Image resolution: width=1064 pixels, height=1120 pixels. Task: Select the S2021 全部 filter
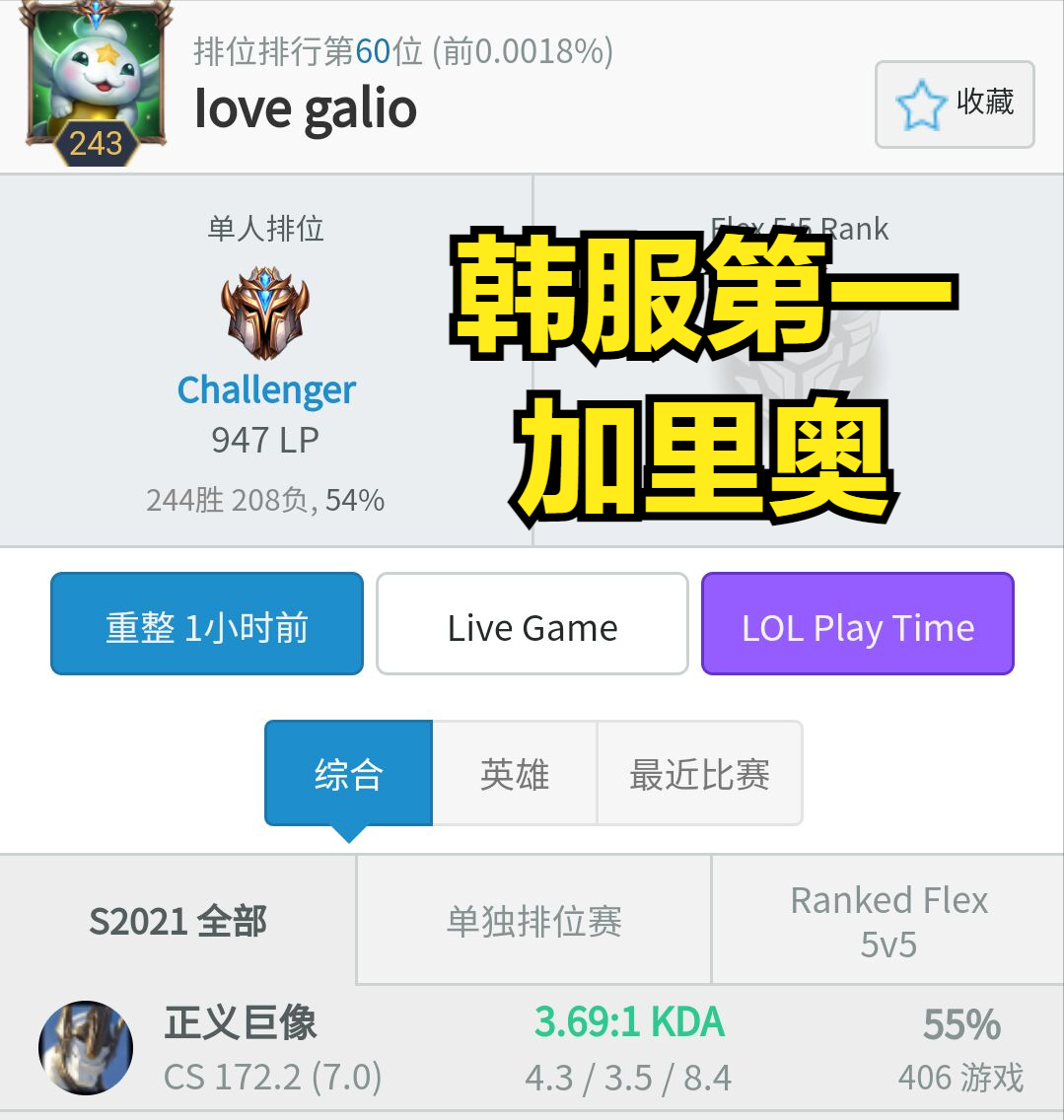(x=177, y=920)
